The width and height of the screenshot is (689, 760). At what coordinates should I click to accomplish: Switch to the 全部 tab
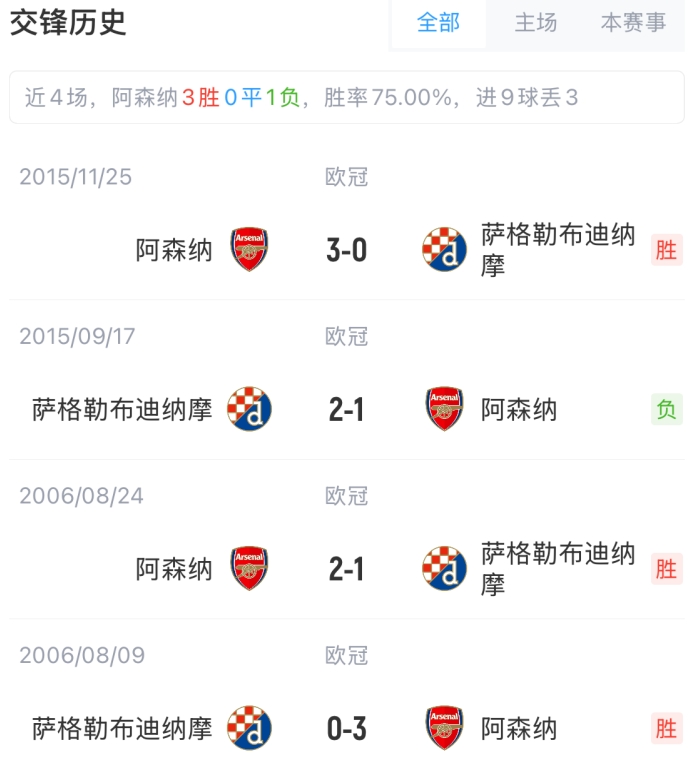438,23
